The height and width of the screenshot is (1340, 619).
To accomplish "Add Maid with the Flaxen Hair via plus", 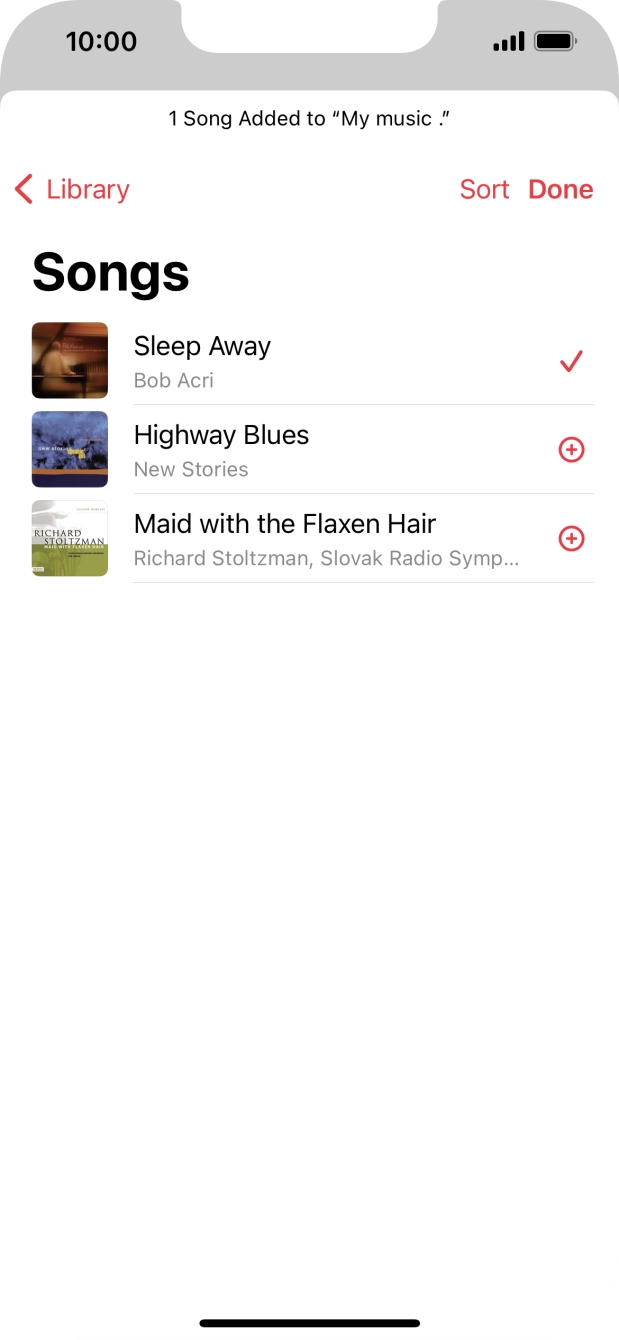I will 571,539.
